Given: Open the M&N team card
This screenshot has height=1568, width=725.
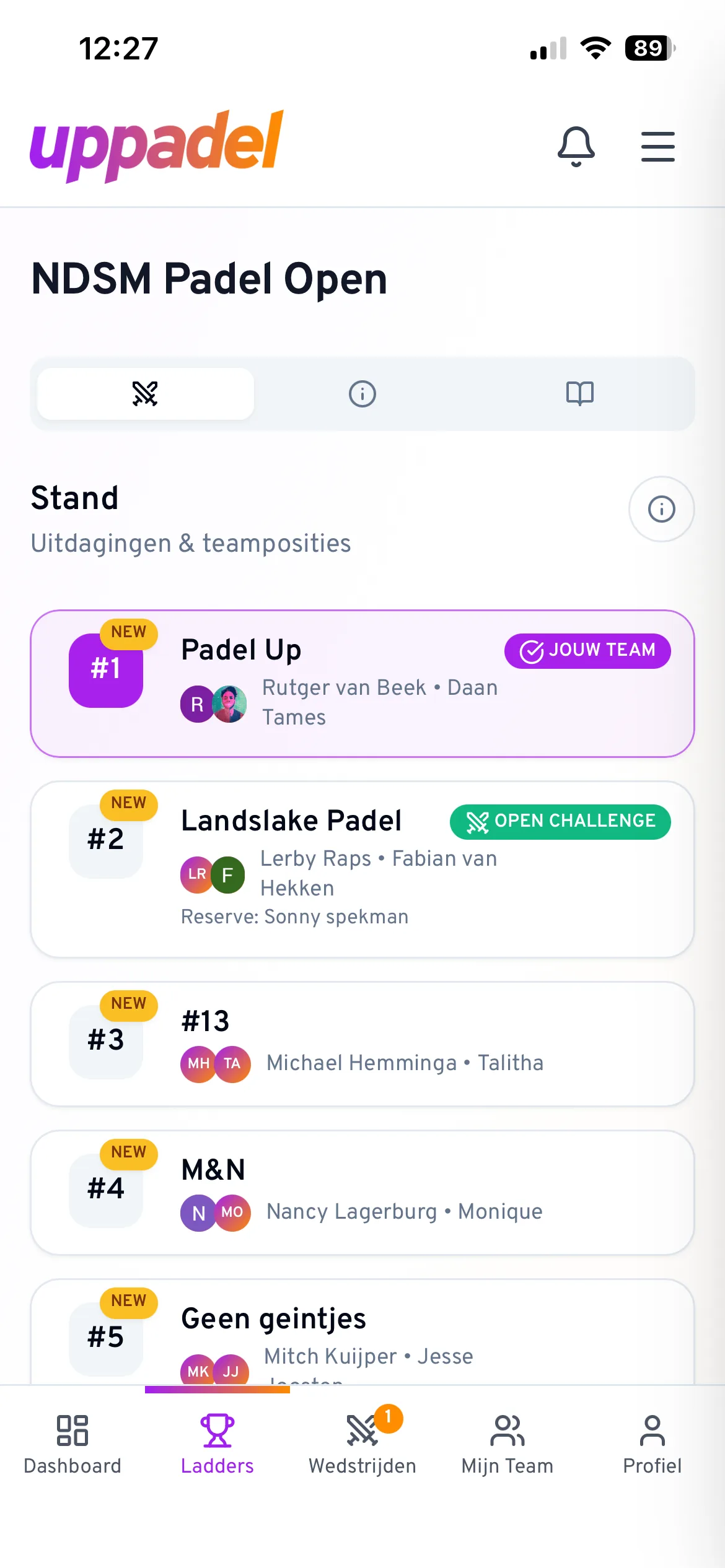Looking at the screenshot, I should (x=362, y=1192).
